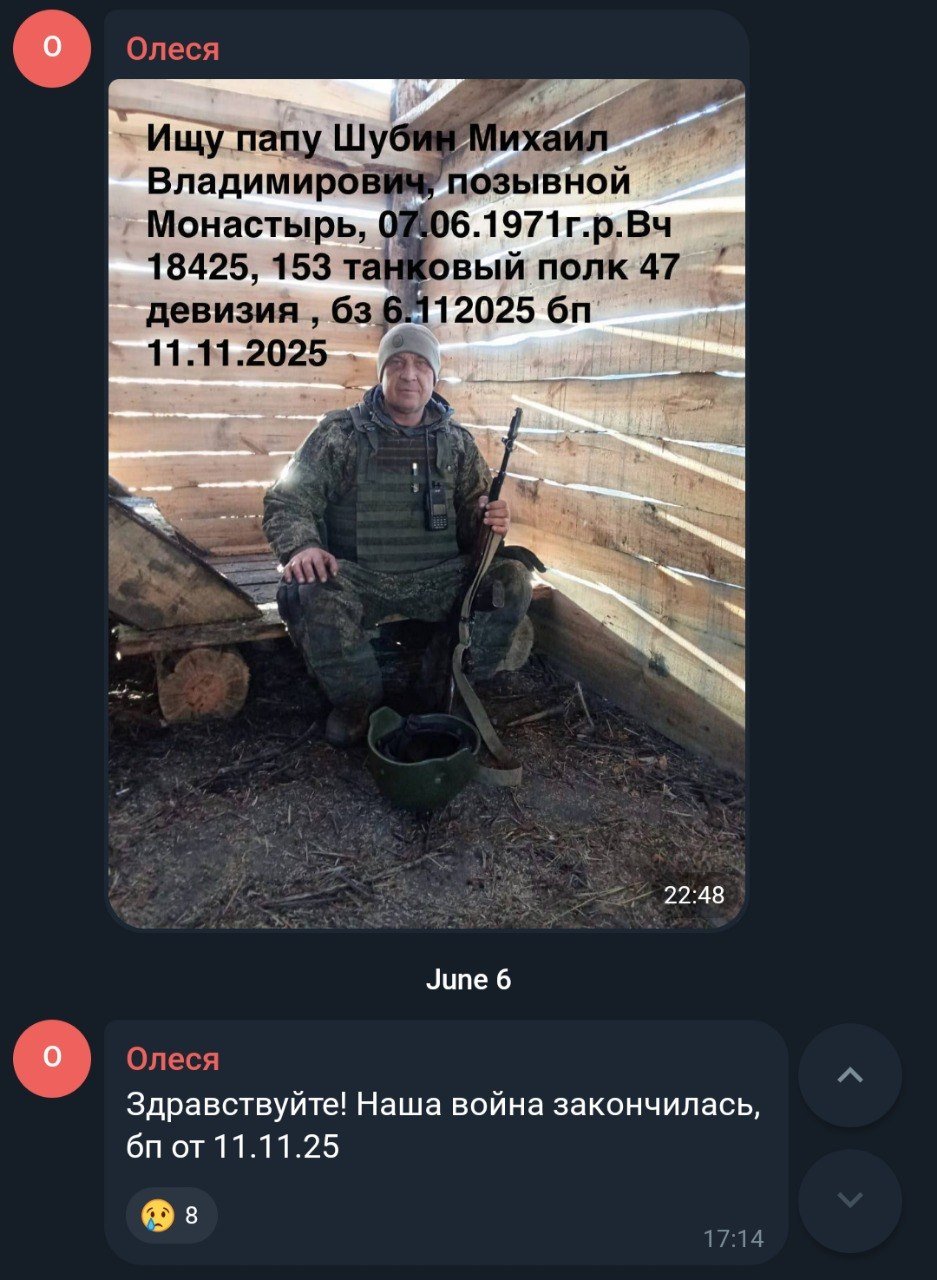The height and width of the screenshot is (1280, 937).
Task: Tap the name Олеся above the text message
Action: [x=172, y=1059]
